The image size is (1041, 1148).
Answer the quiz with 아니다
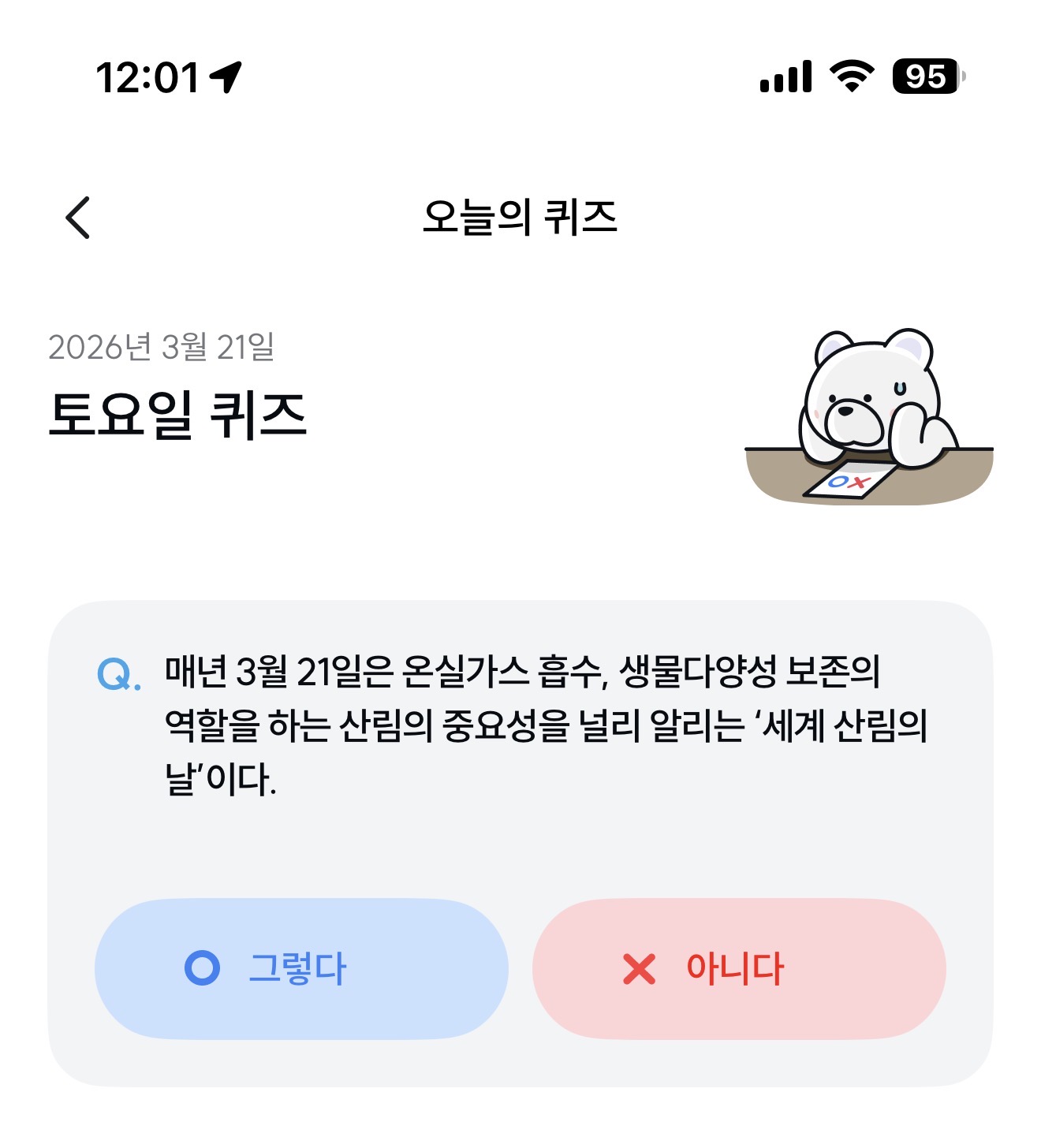point(739,968)
